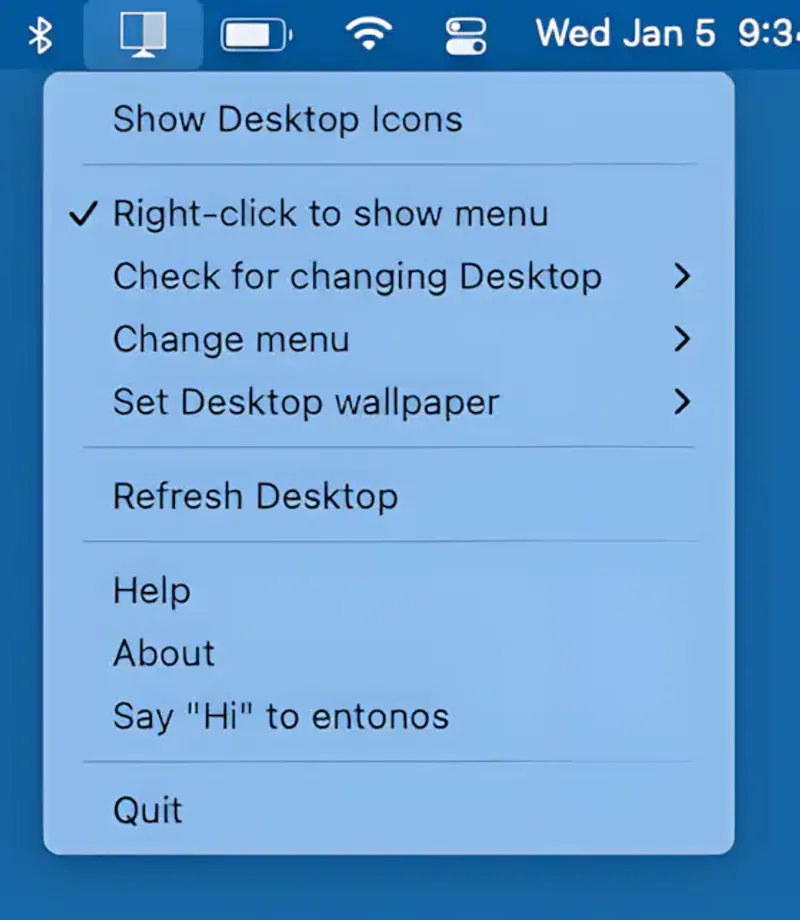800x920 pixels.
Task: Open the "Set Desktop wallpaper" submenu arrow
Action: point(684,402)
